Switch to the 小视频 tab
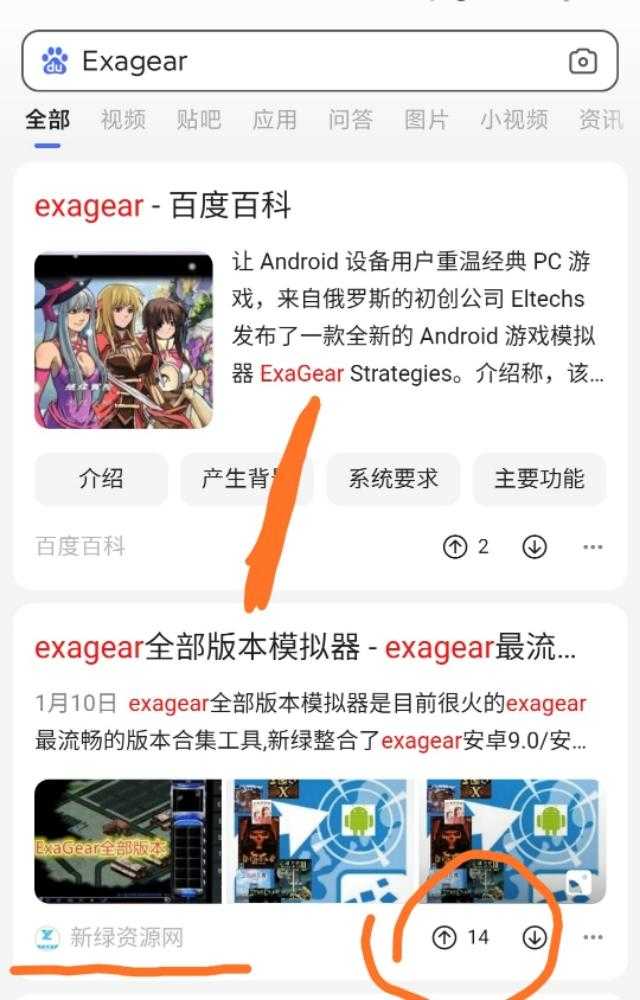 [x=513, y=120]
